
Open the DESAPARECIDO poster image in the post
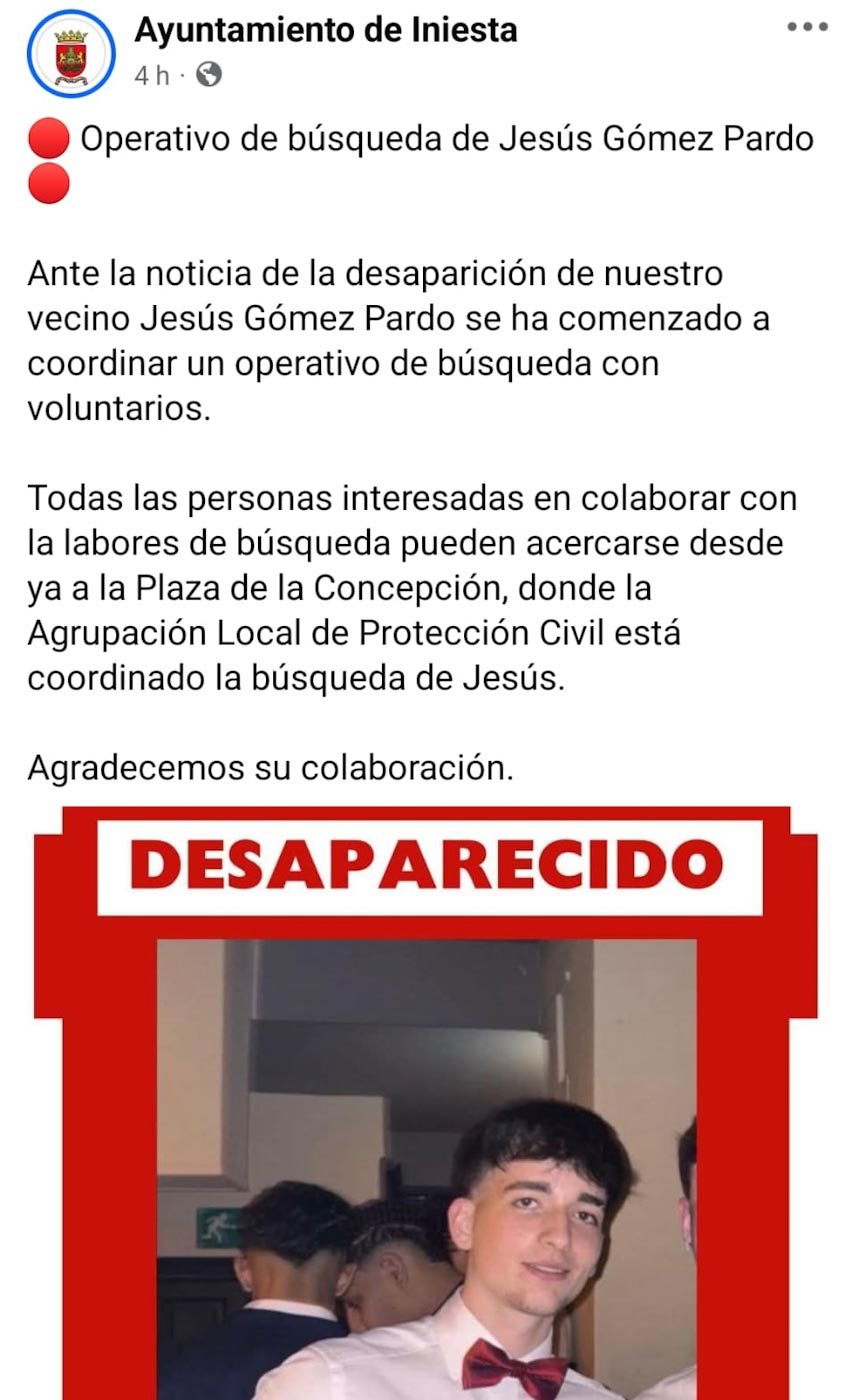[x=426, y=1100]
